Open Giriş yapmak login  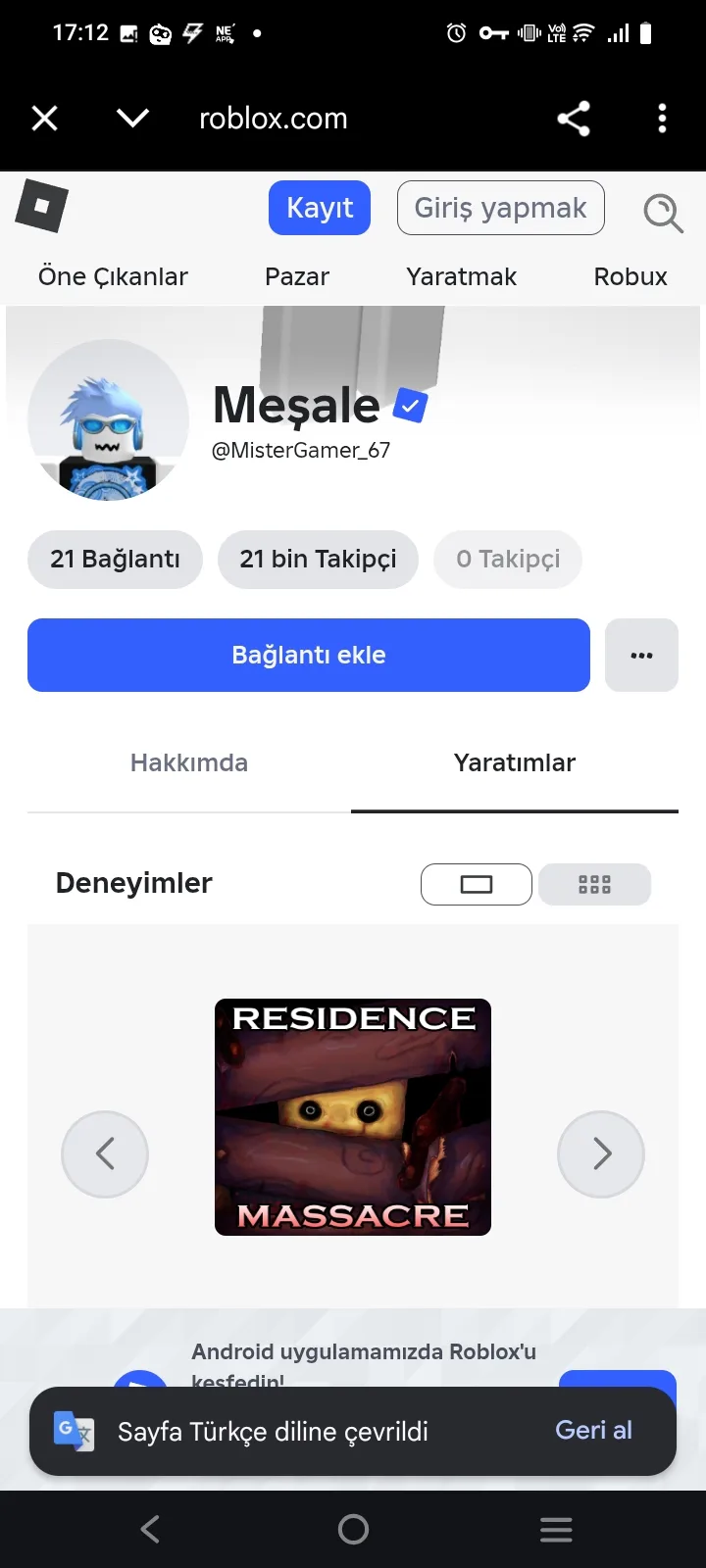pyautogui.click(x=500, y=208)
